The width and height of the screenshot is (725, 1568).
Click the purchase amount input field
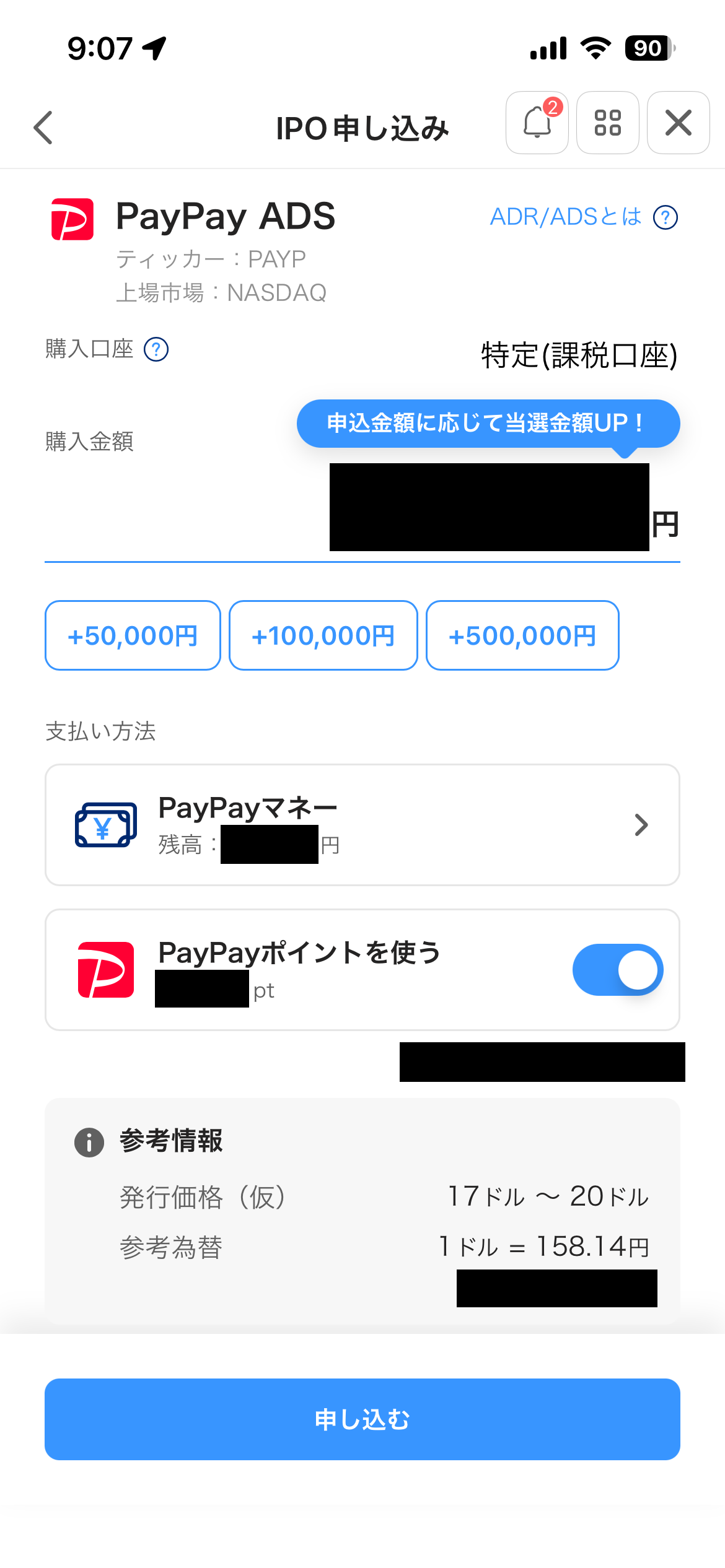click(490, 508)
